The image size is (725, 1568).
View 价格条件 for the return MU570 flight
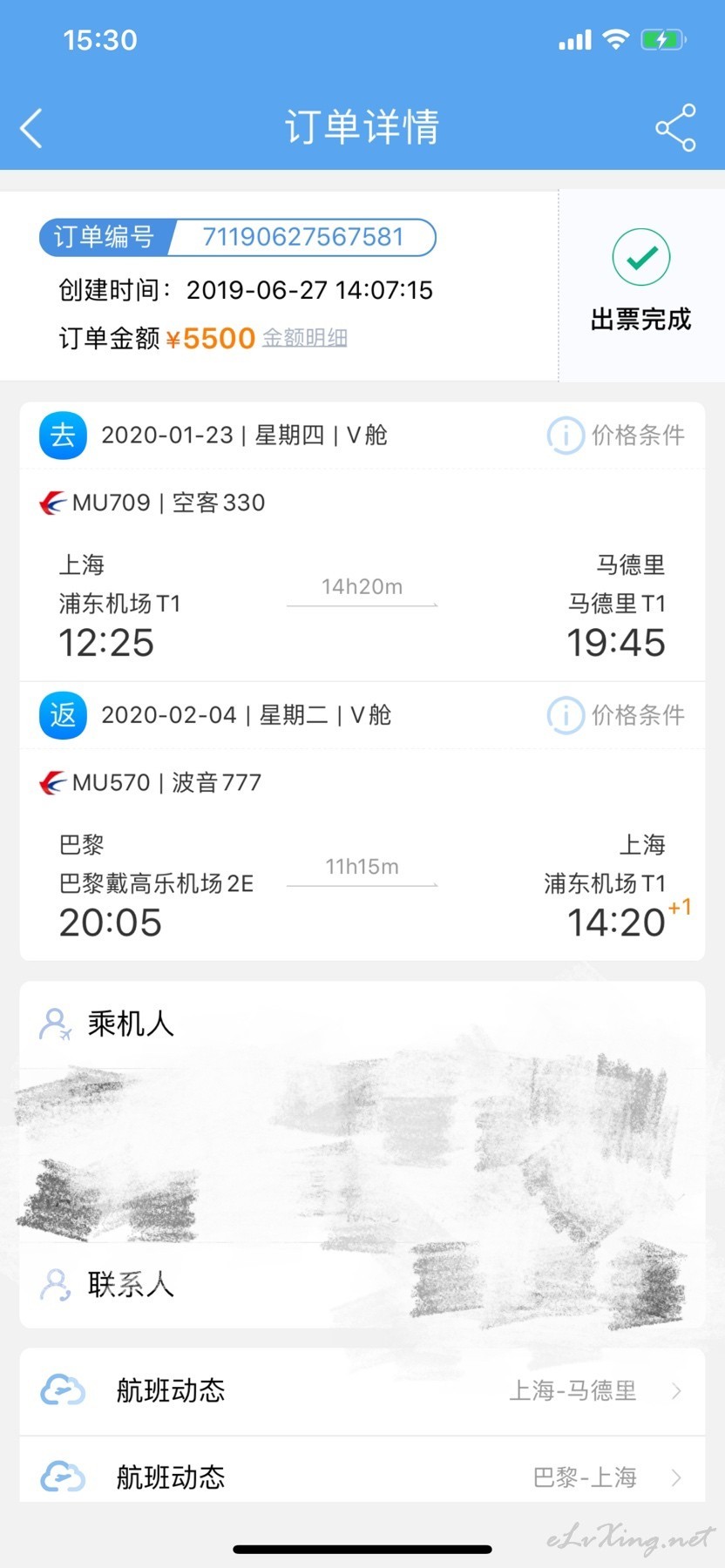point(616,715)
